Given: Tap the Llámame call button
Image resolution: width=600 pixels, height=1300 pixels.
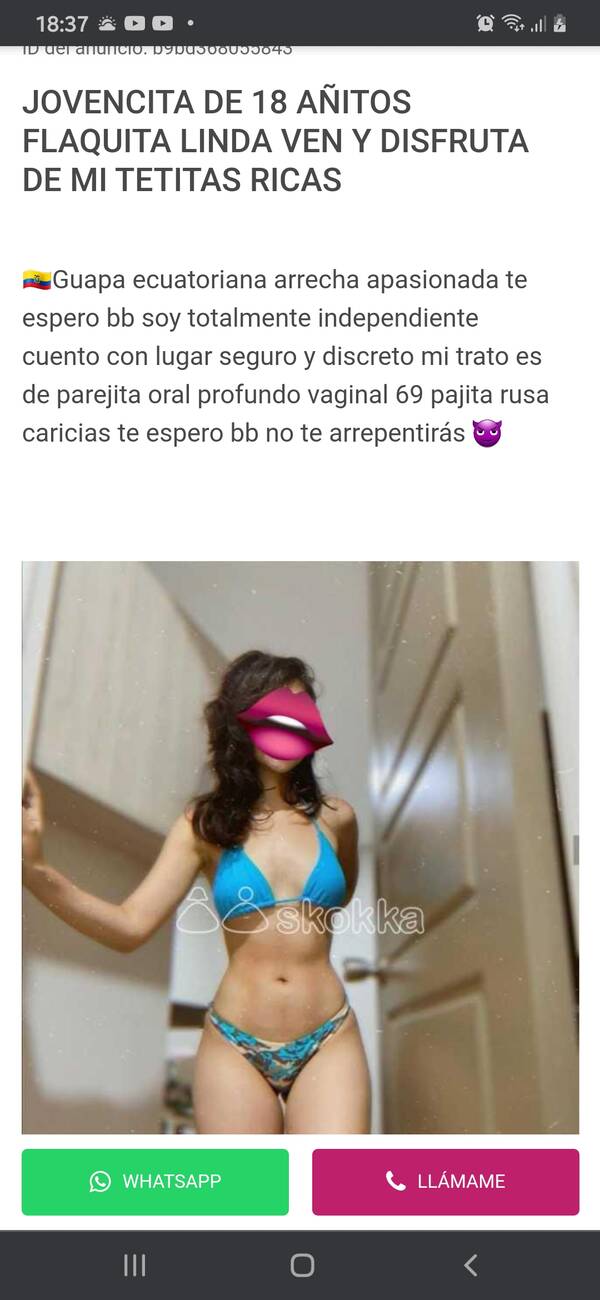Looking at the screenshot, I should pos(445,1181).
